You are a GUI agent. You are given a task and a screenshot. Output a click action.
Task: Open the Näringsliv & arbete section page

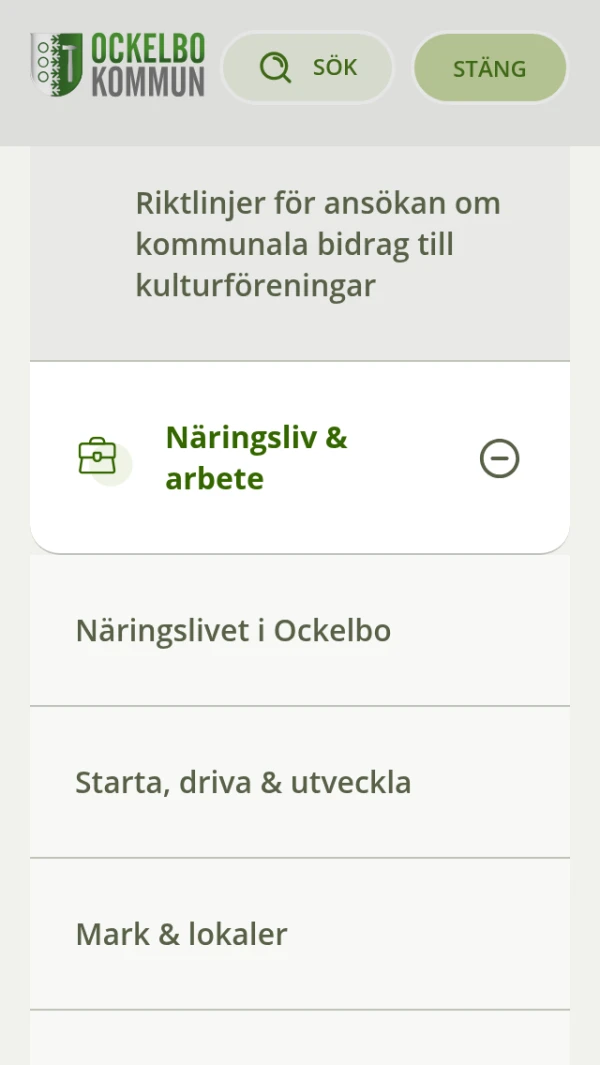coord(256,458)
